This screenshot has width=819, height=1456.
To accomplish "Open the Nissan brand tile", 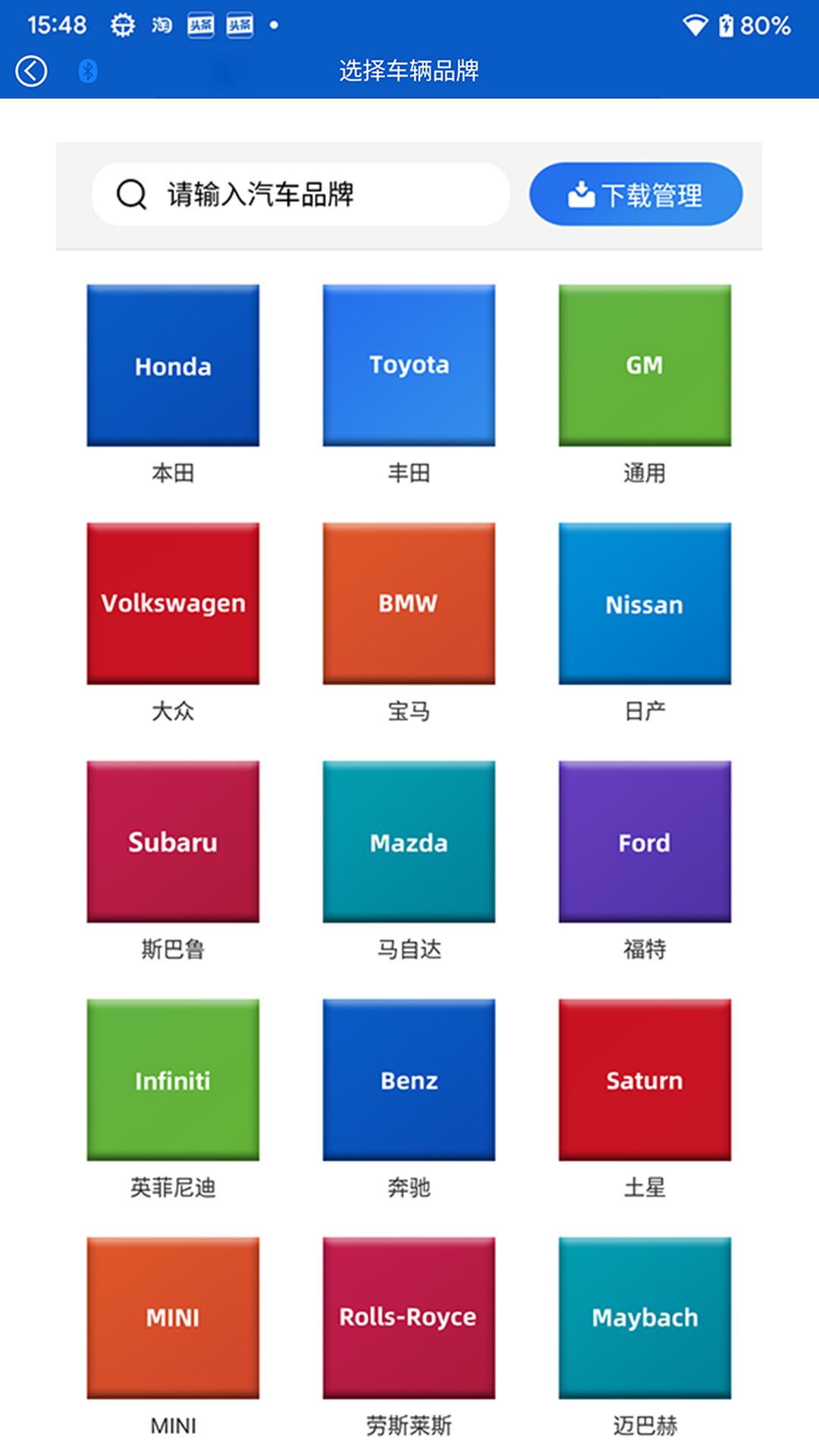I will [x=644, y=604].
